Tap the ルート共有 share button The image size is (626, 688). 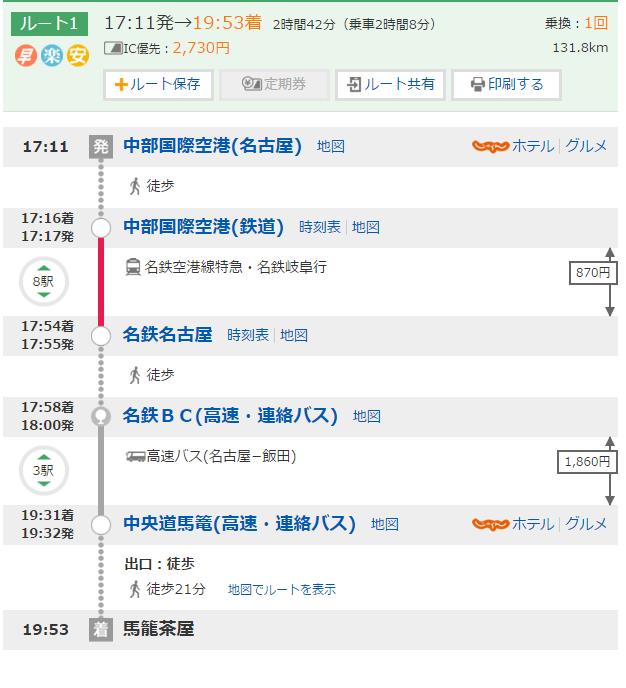coord(390,85)
